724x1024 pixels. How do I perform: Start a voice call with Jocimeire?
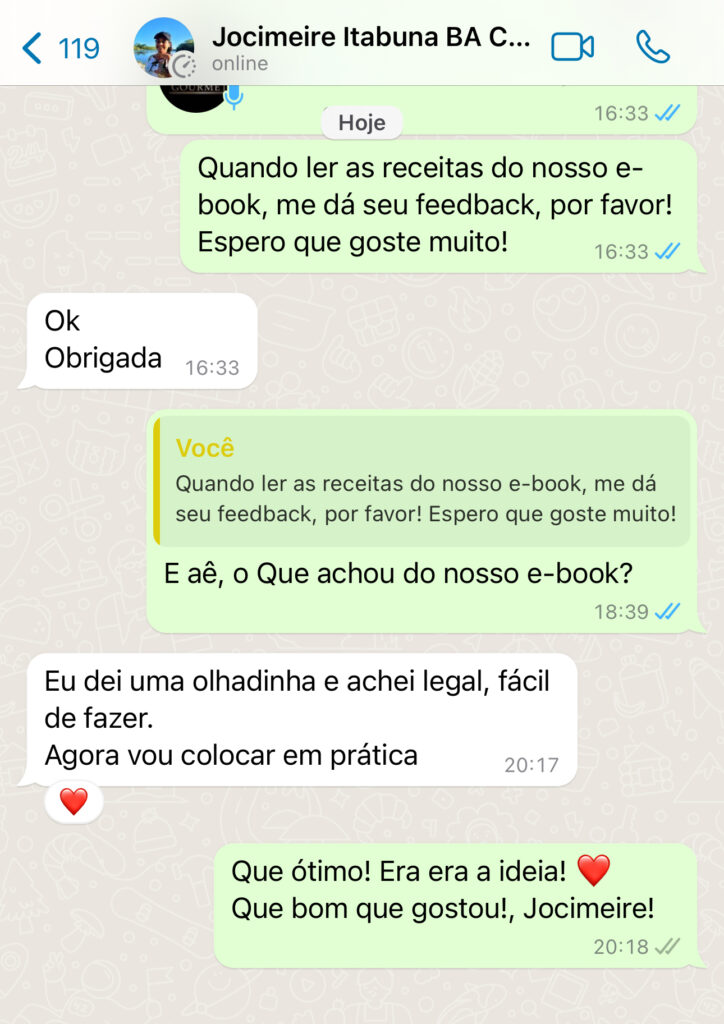click(652, 47)
